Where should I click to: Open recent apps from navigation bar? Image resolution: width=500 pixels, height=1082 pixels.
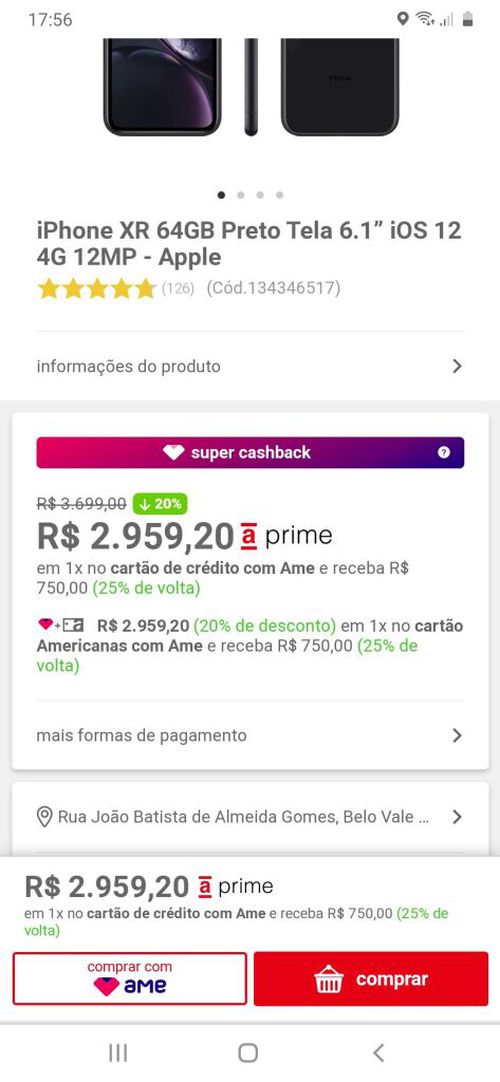tap(119, 1052)
